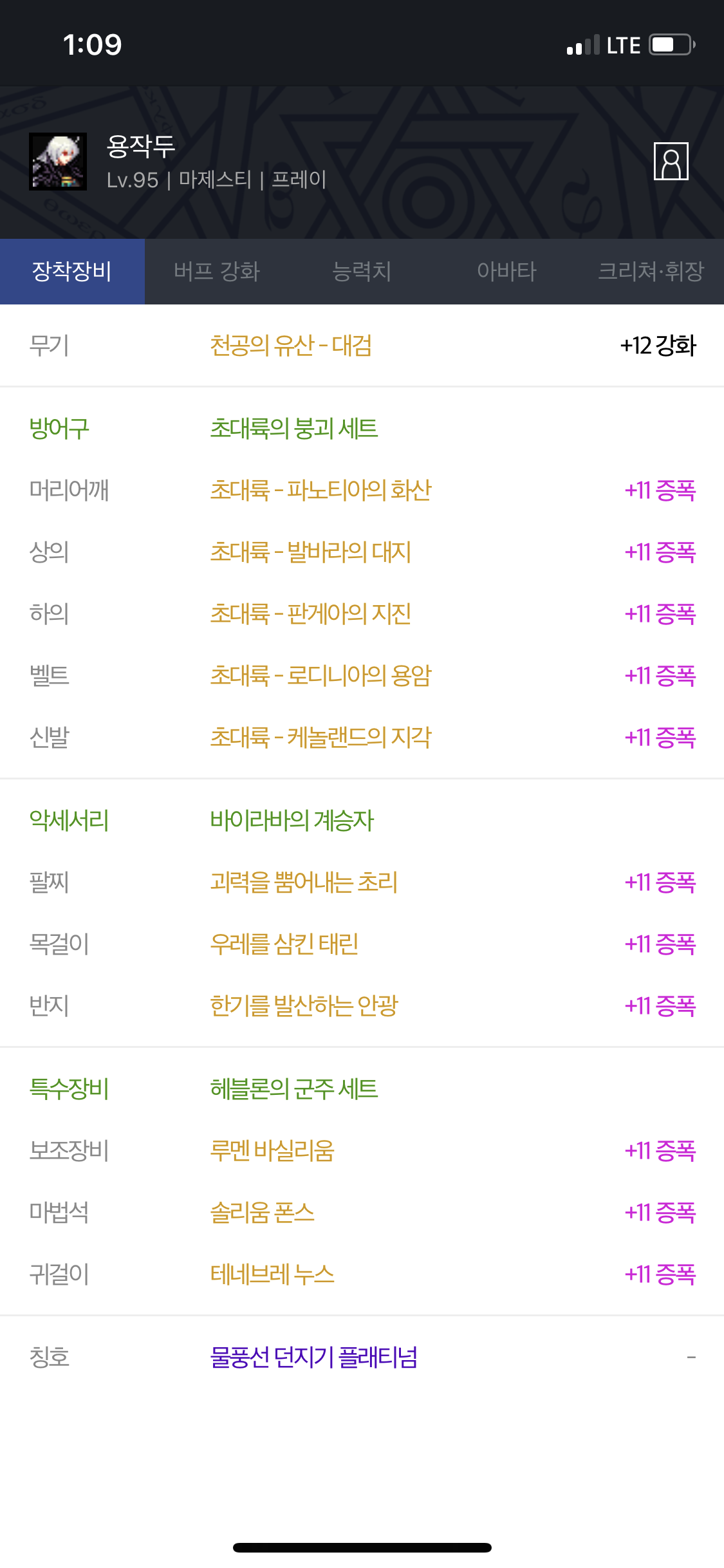The image size is (724, 1568).
Task: Open 초대륙 - 판게아의 지진 item
Action: (x=311, y=614)
